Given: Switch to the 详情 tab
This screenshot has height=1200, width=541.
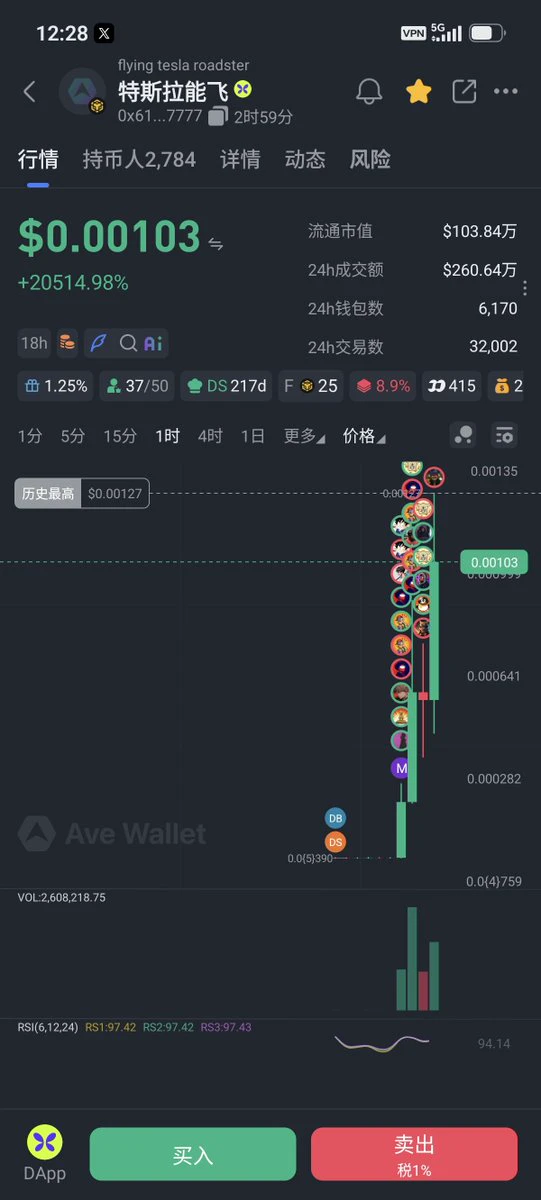Looking at the screenshot, I should click(x=240, y=159).
